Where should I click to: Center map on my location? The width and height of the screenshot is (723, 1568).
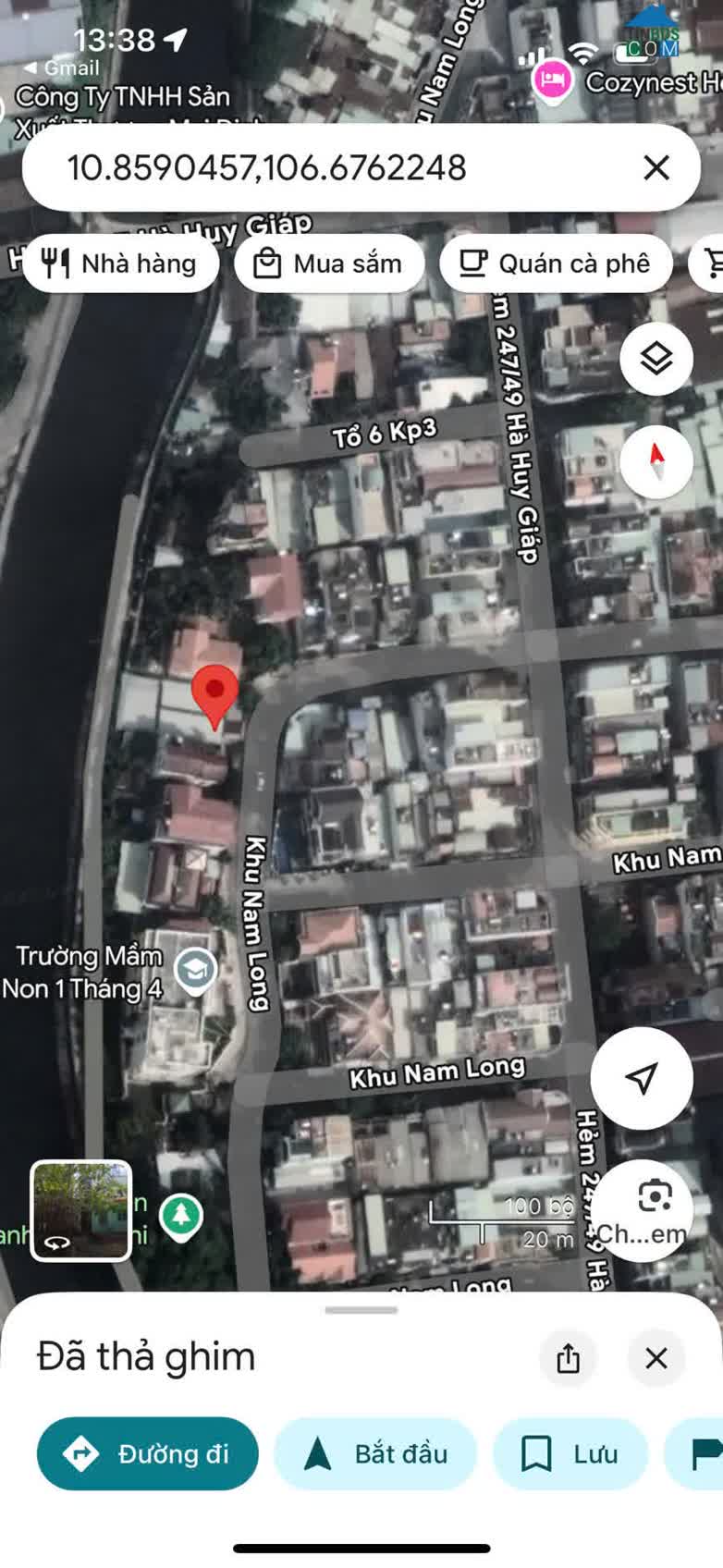coord(642,1077)
